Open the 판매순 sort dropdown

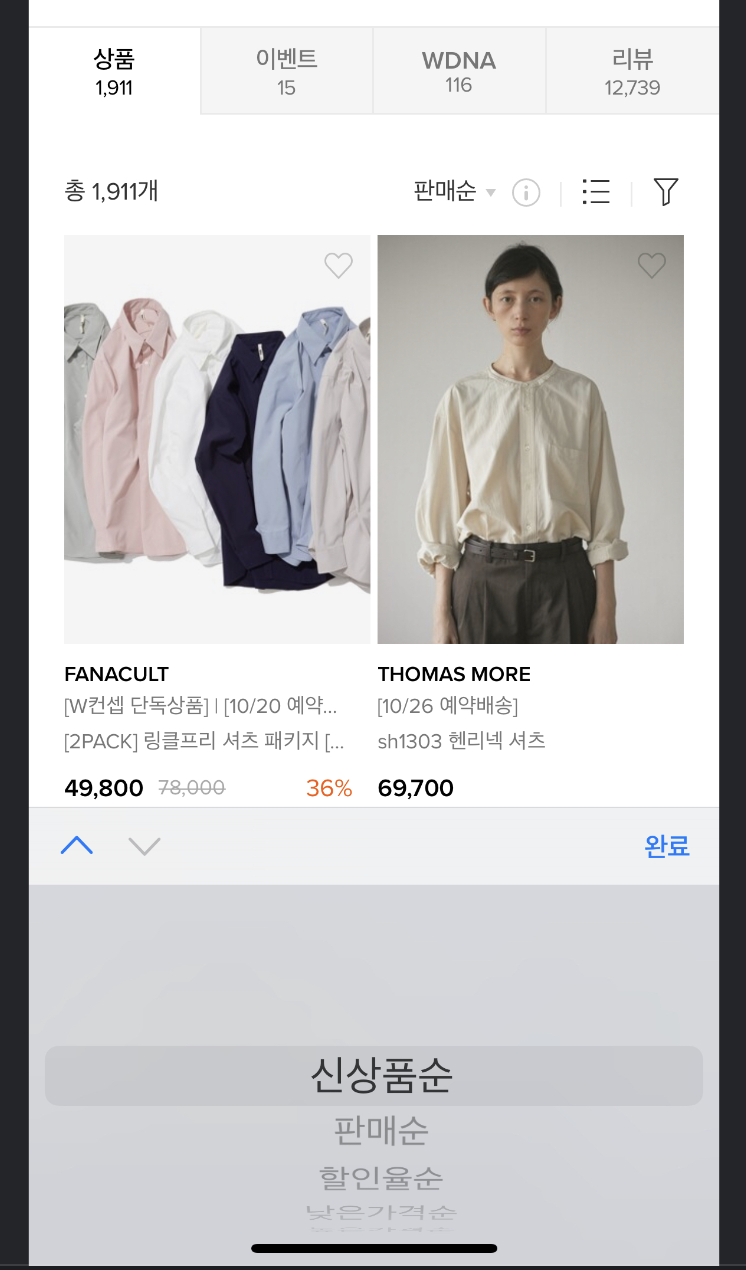(445, 192)
